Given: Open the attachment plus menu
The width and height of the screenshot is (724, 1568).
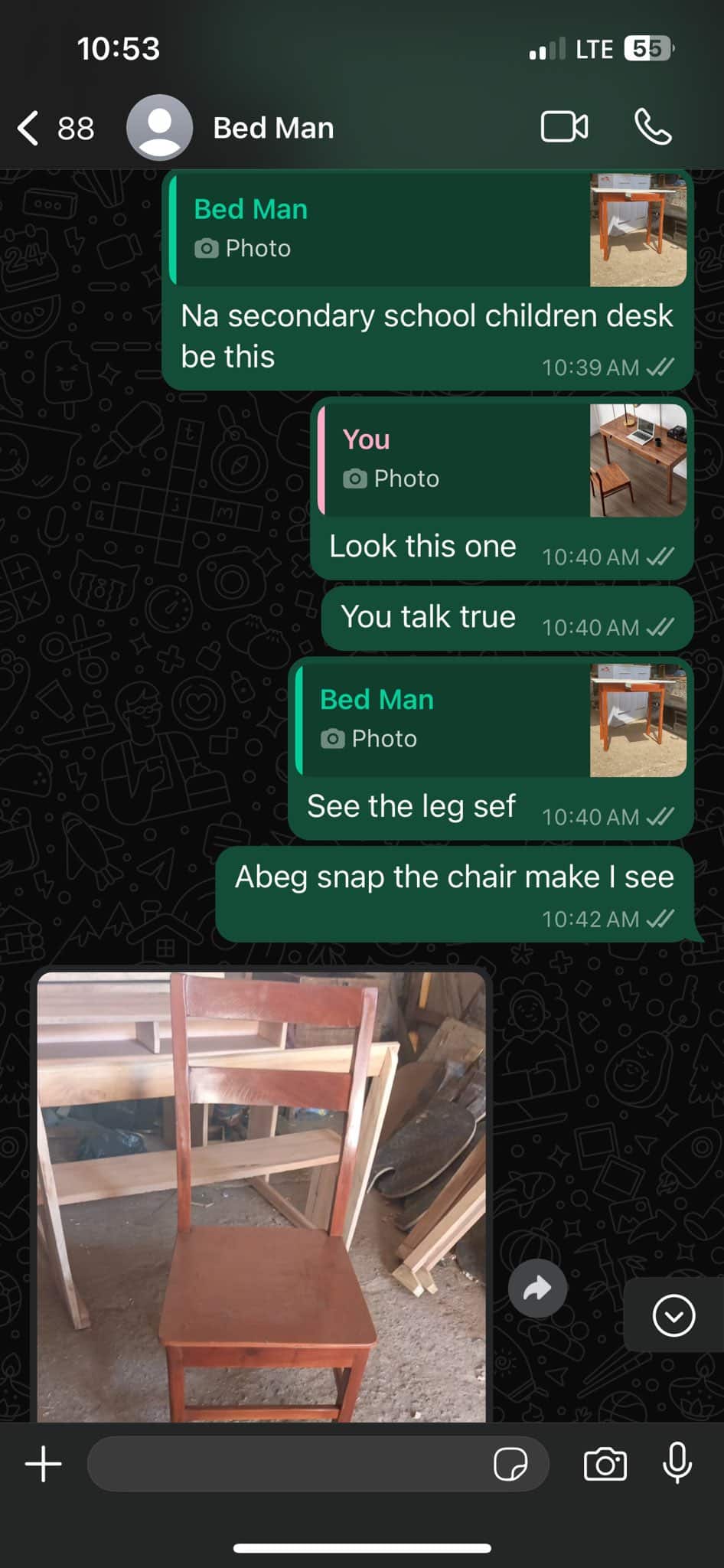Looking at the screenshot, I should (44, 1464).
